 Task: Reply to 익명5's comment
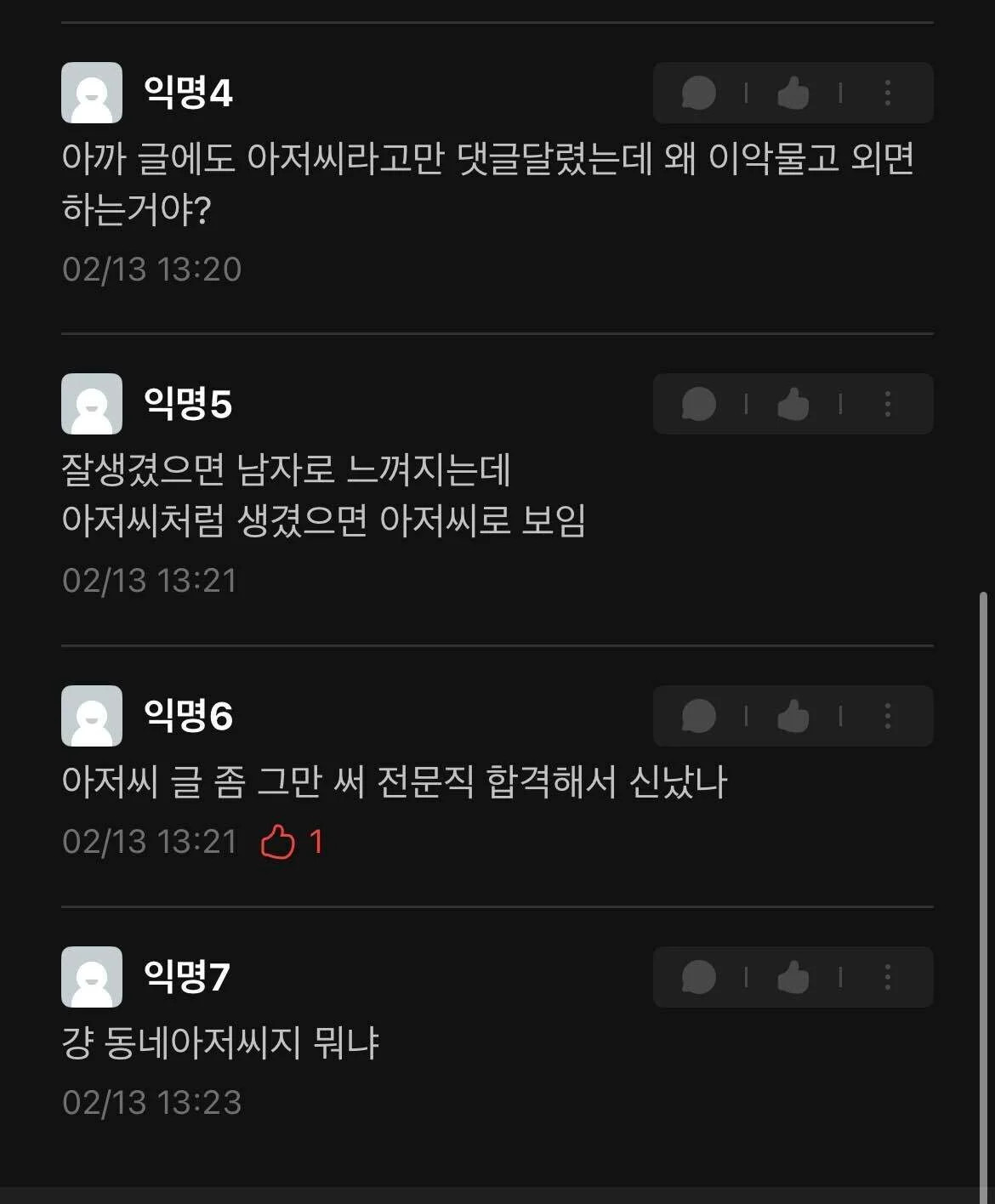(699, 404)
